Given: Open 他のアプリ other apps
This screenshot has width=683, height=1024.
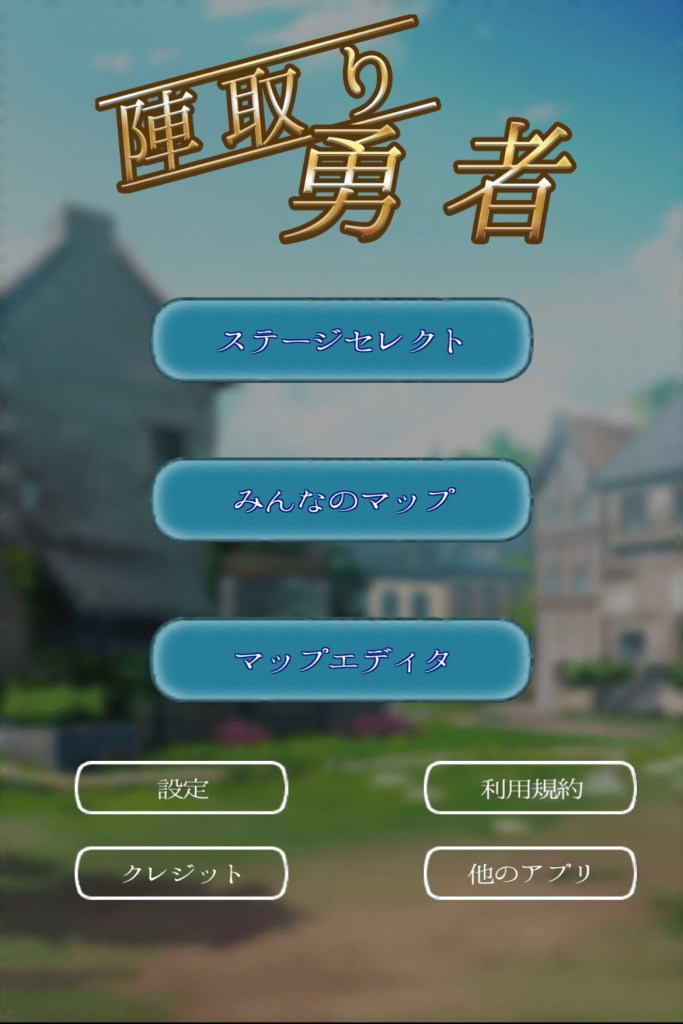Looking at the screenshot, I should pos(530,873).
